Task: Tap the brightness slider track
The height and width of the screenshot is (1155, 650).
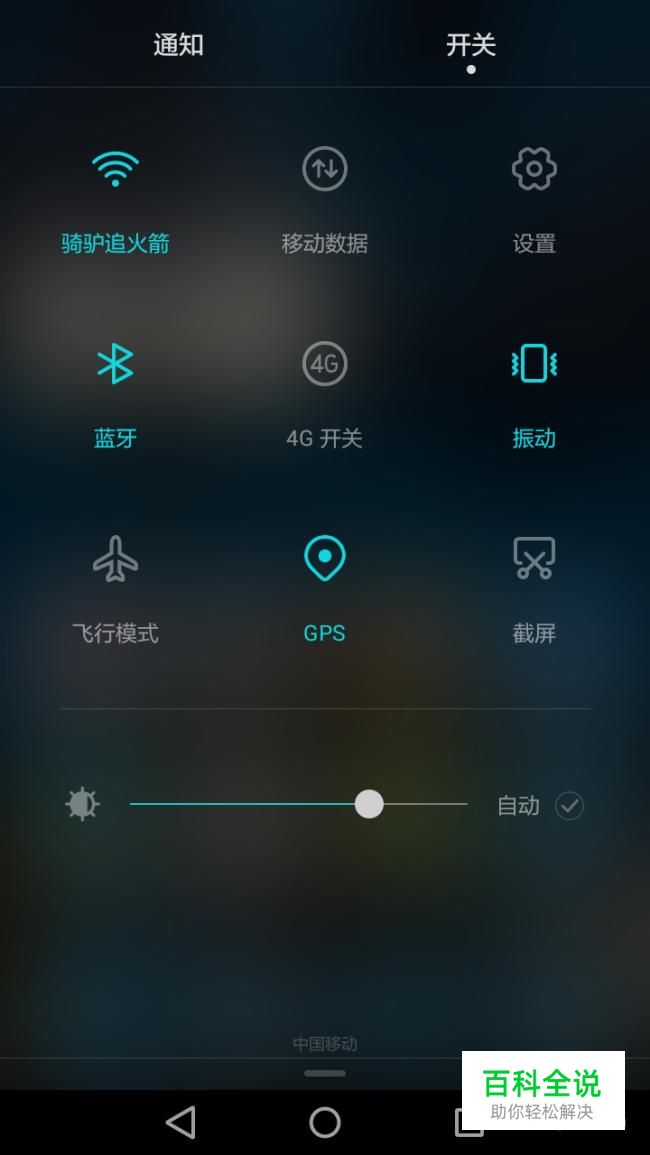Action: (298, 804)
